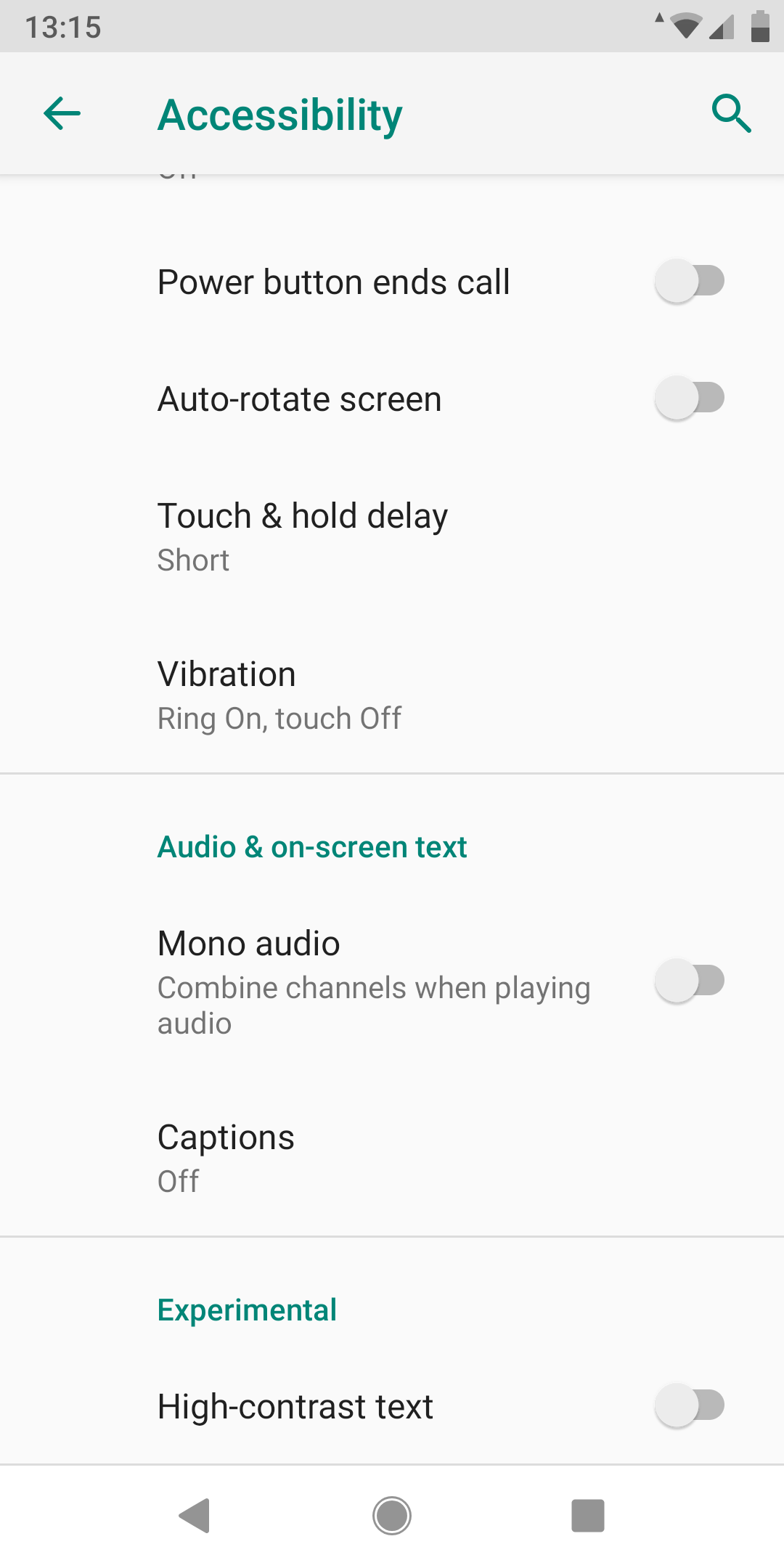The height and width of the screenshot is (1568, 784).
Task: Open Captions settings
Action: (226, 1158)
